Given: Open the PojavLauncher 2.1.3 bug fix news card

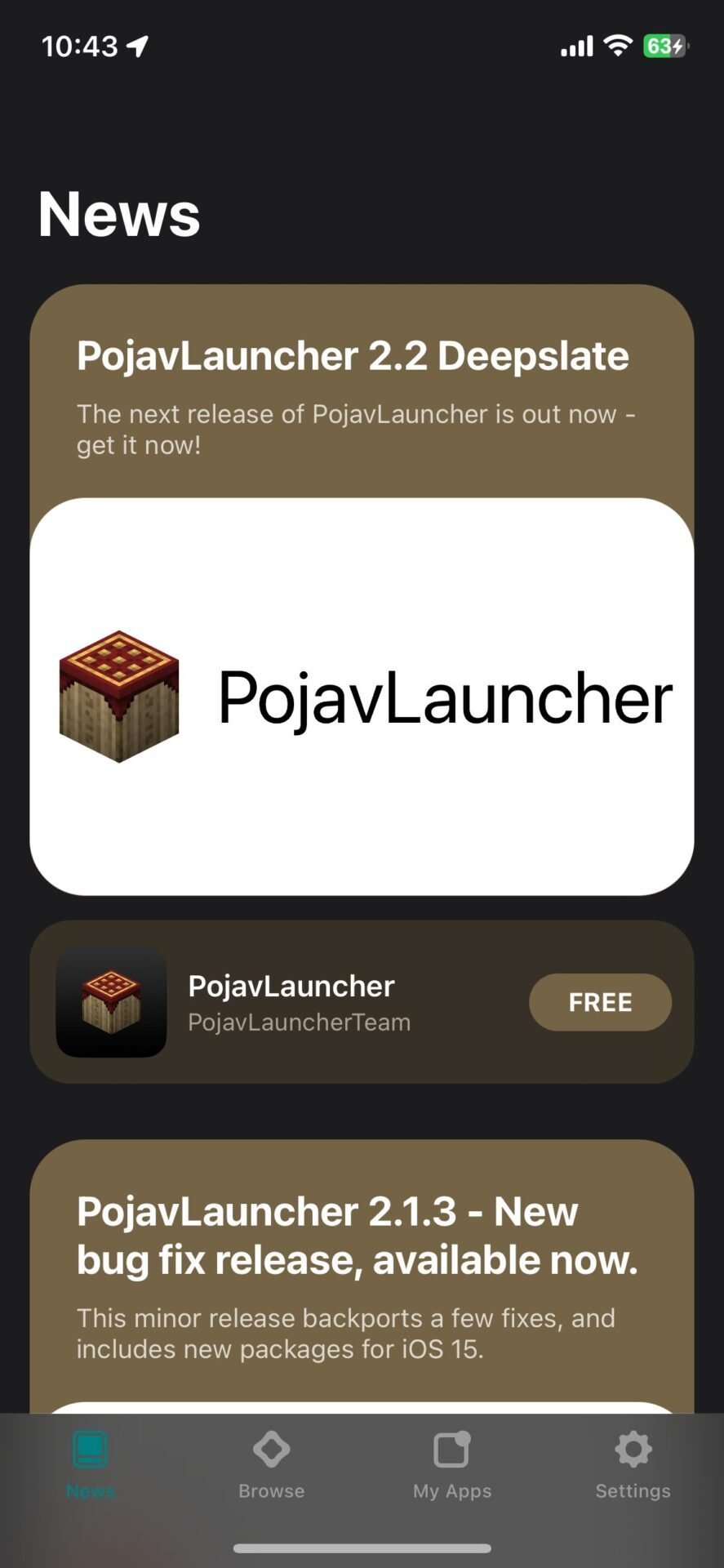Looking at the screenshot, I should click(362, 1276).
